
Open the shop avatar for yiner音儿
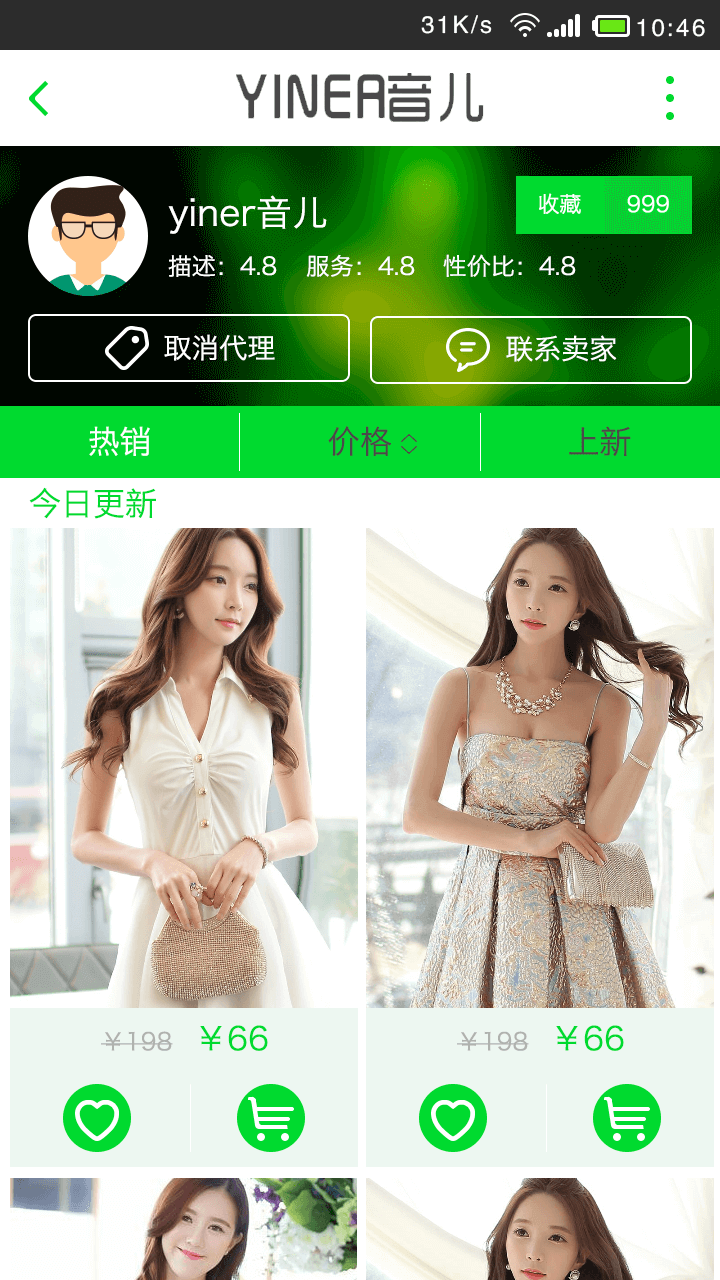88,236
